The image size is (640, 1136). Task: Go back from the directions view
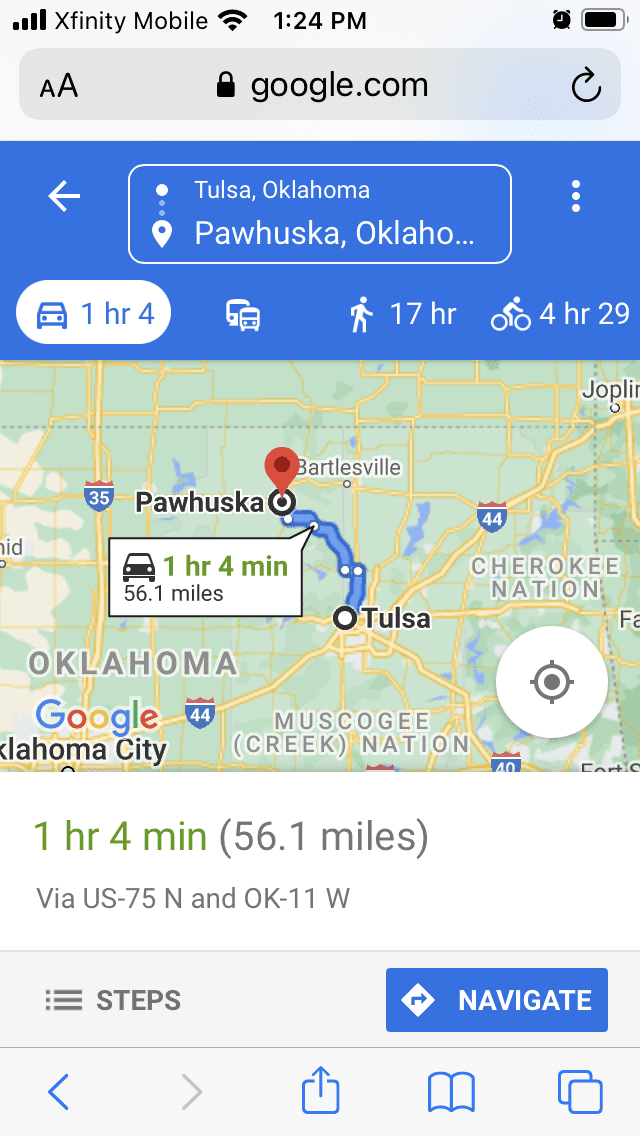click(65, 197)
